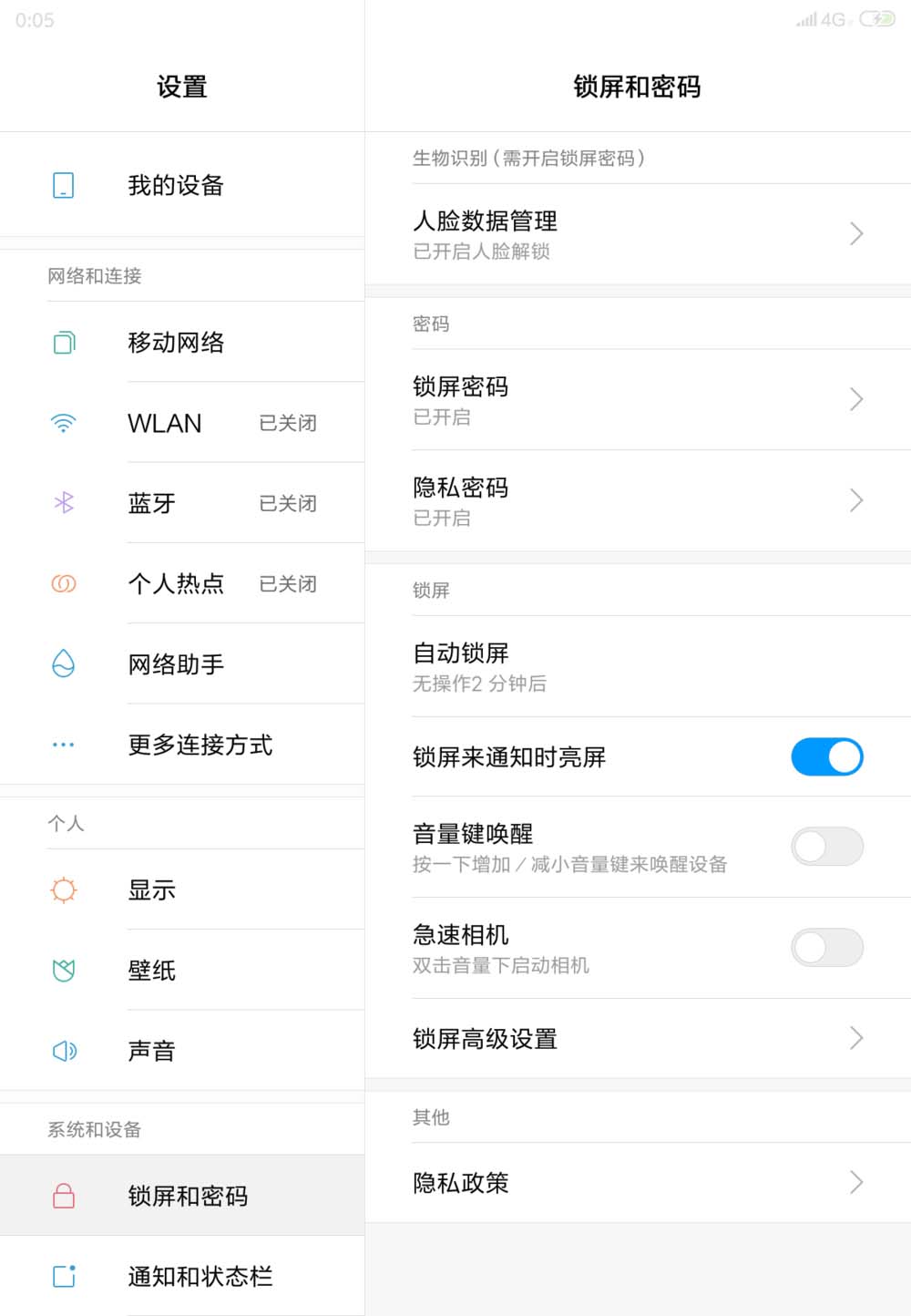Enable 音量键唤醒 switch
This screenshot has height=1316, width=911.
click(x=826, y=847)
